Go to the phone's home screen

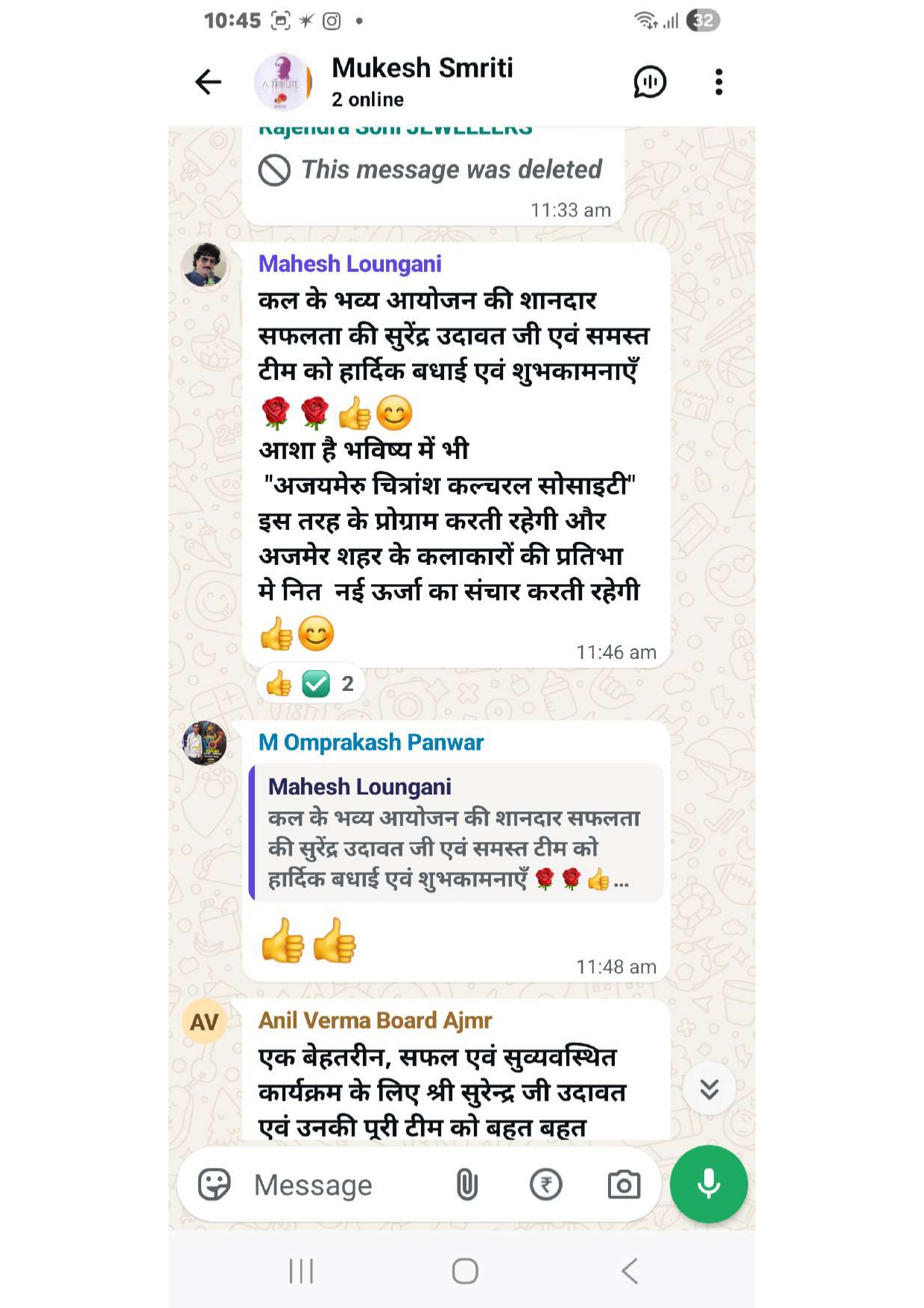[x=465, y=1271]
